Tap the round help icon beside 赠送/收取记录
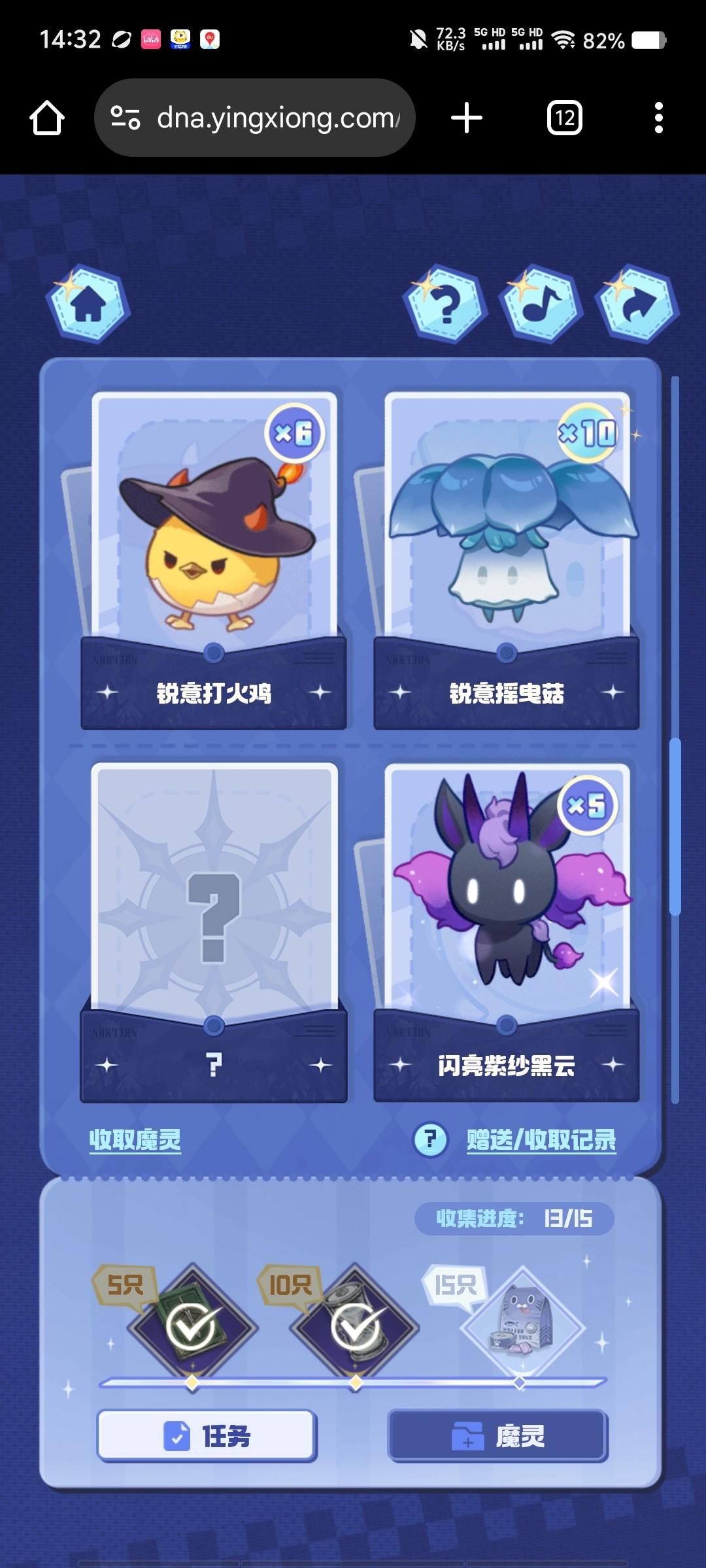706x1568 pixels. 430,1139
